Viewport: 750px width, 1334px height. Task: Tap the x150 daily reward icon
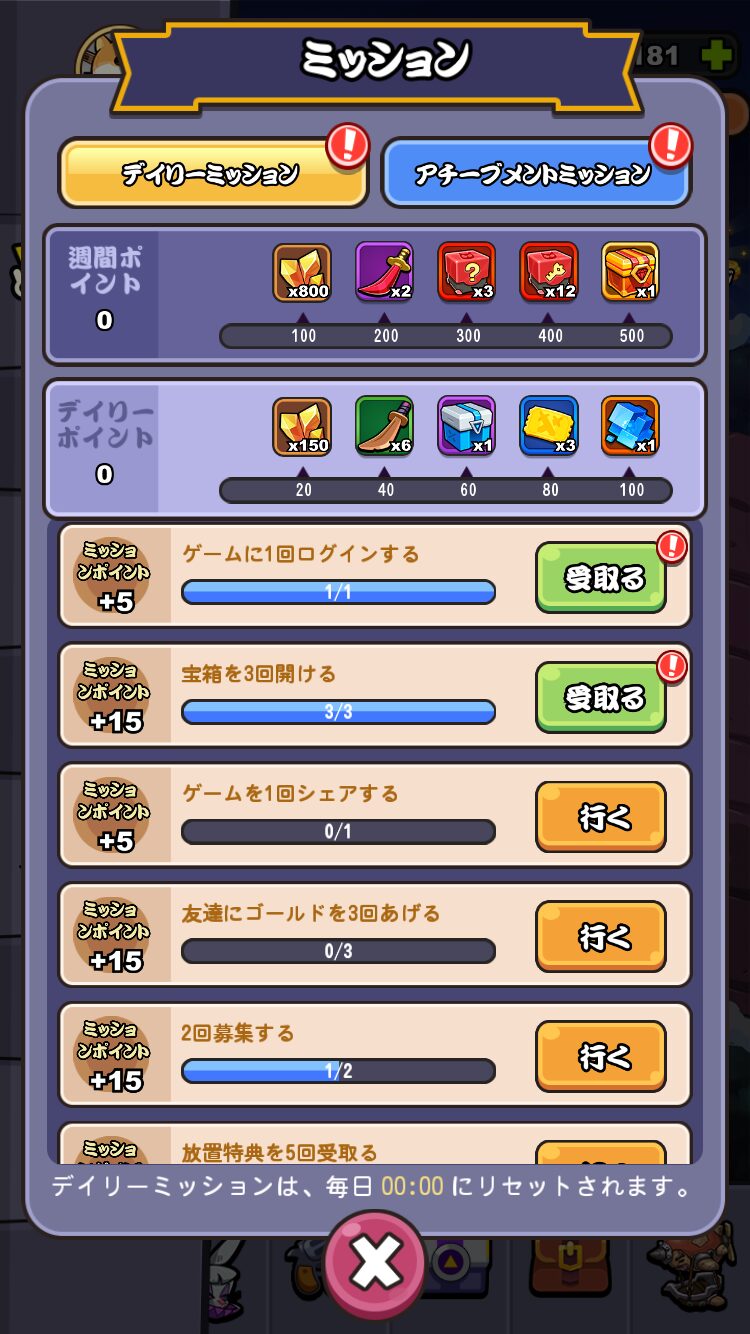tap(303, 426)
